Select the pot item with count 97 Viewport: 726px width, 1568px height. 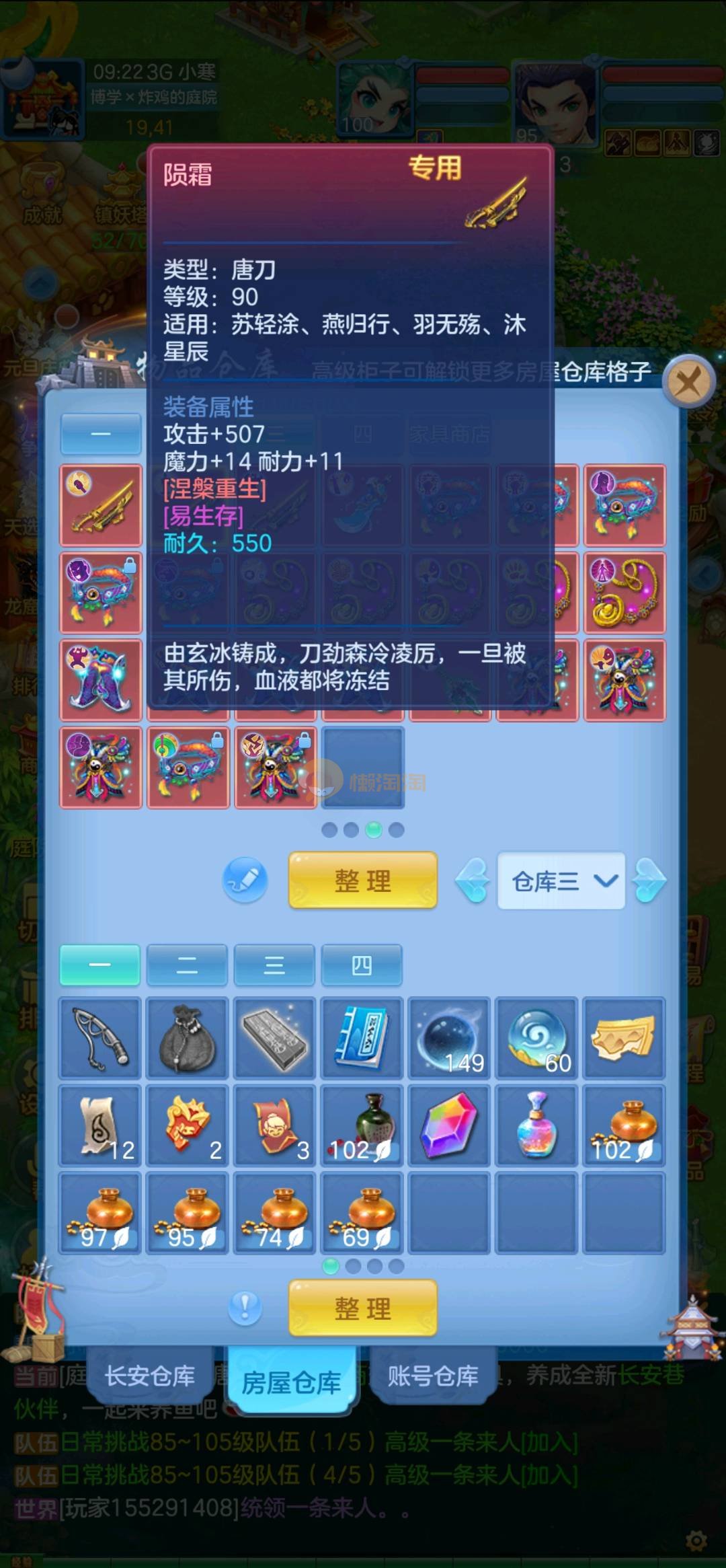[100, 1212]
